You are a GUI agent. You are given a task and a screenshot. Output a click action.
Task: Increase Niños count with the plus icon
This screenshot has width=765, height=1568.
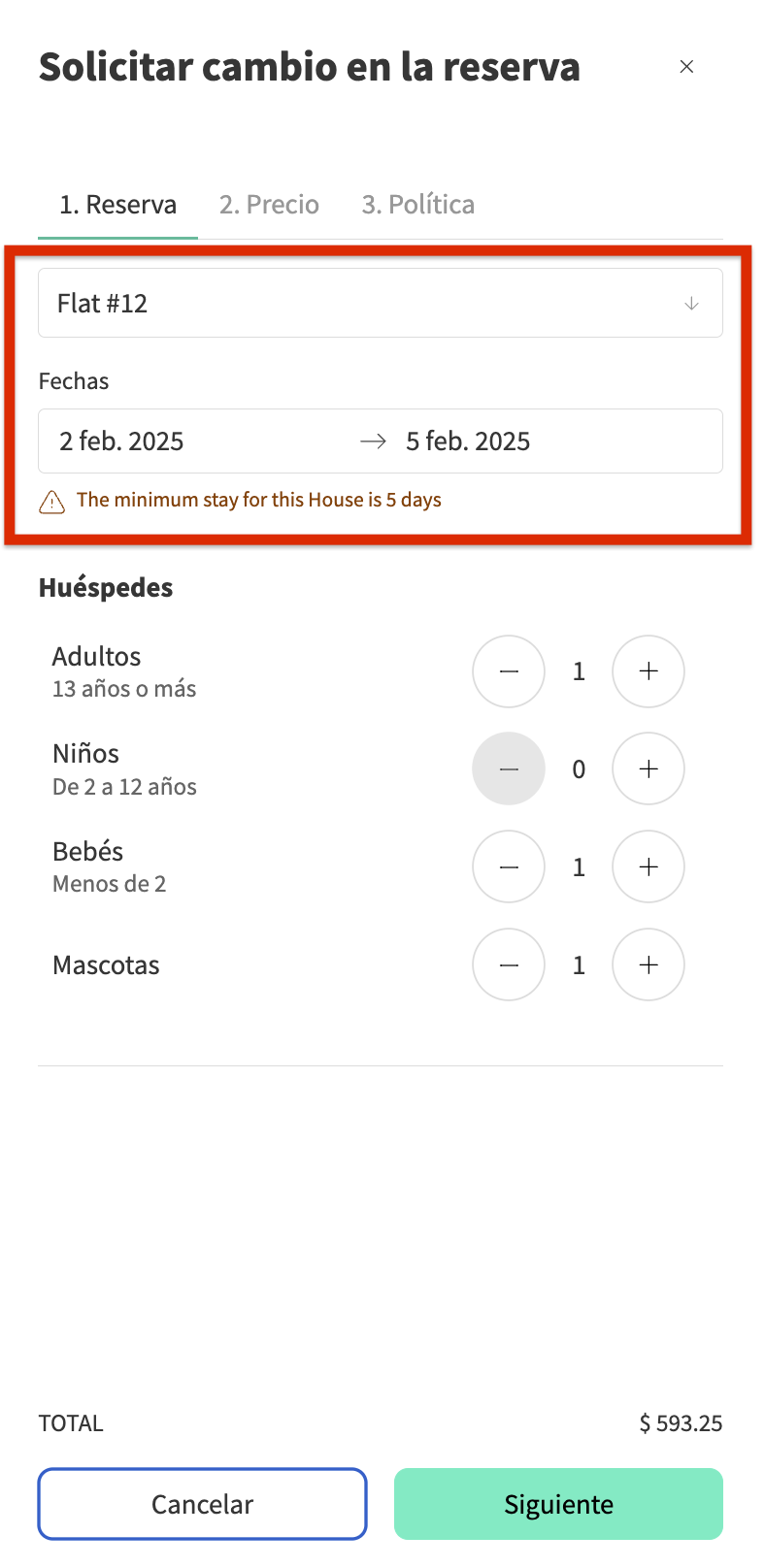pos(648,768)
